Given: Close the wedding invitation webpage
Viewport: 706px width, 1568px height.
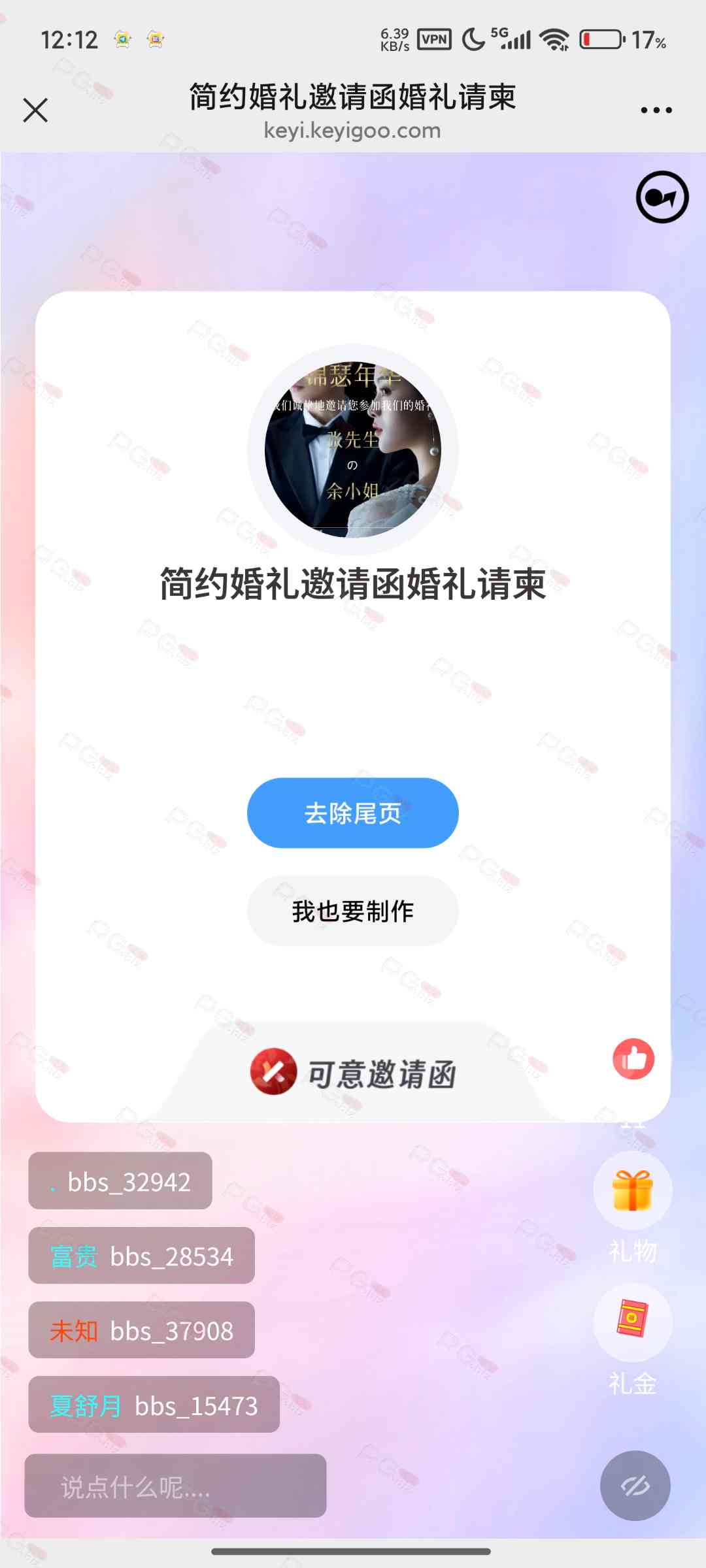Looking at the screenshot, I should 35,110.
